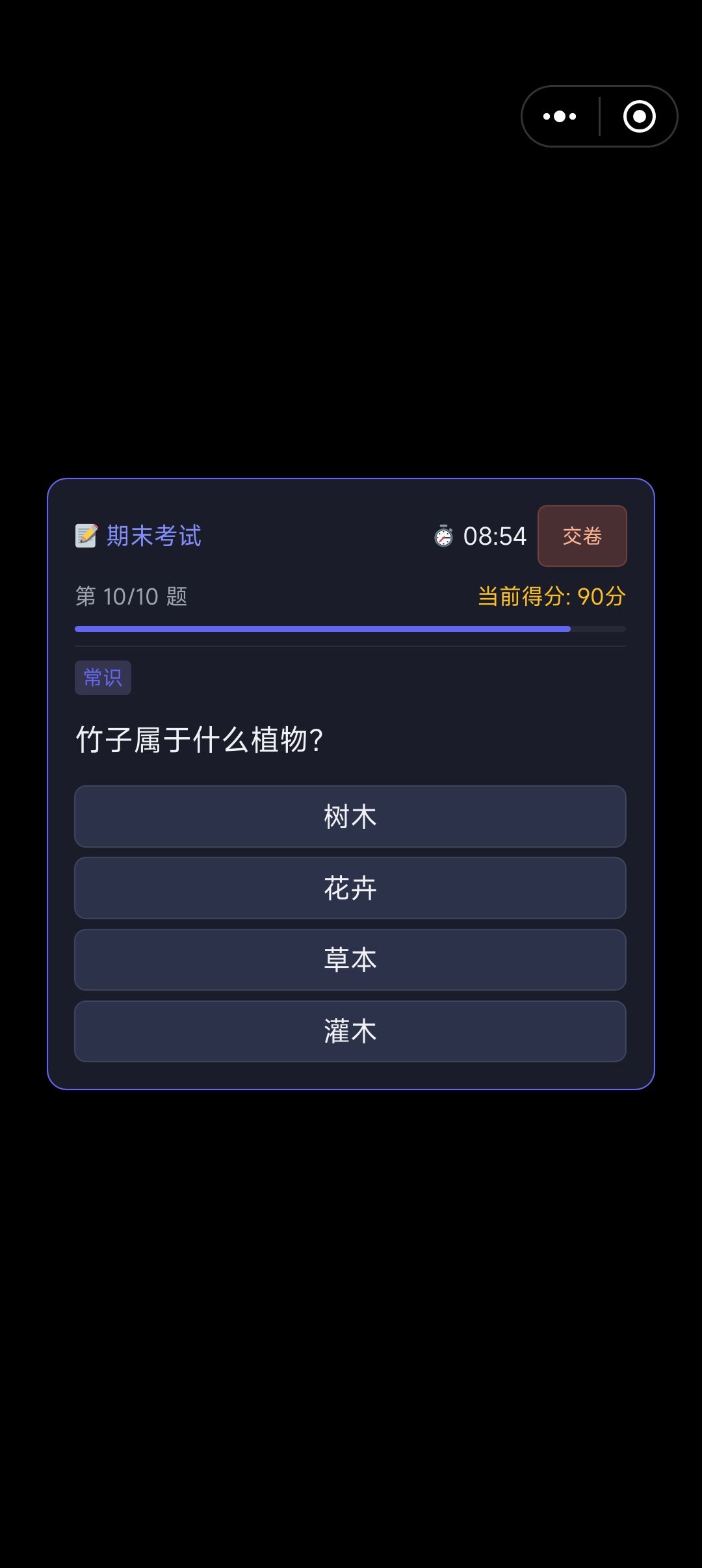Click the 常识 category tag

click(103, 677)
